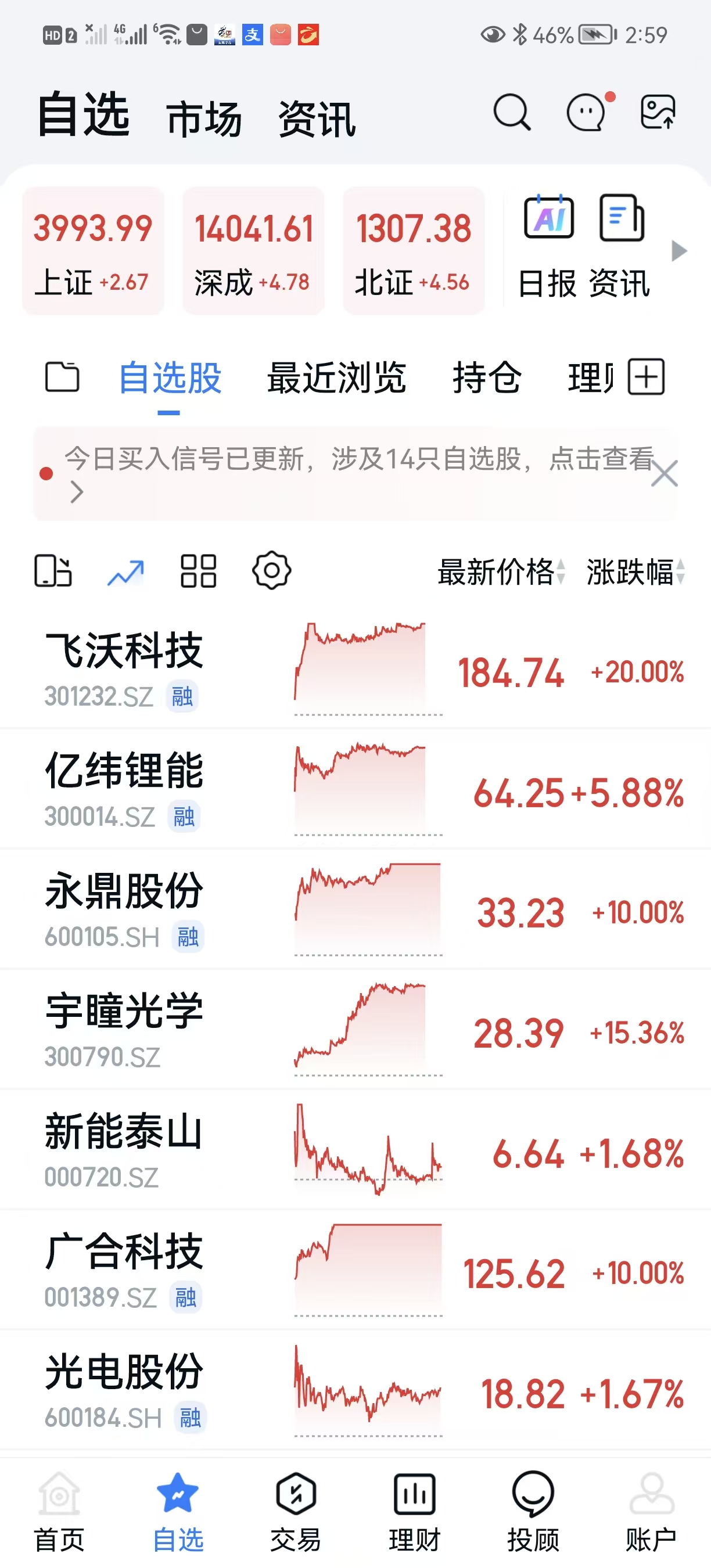This screenshot has width=711, height=1568.
Task: Open the search magnifier icon
Action: [511, 113]
